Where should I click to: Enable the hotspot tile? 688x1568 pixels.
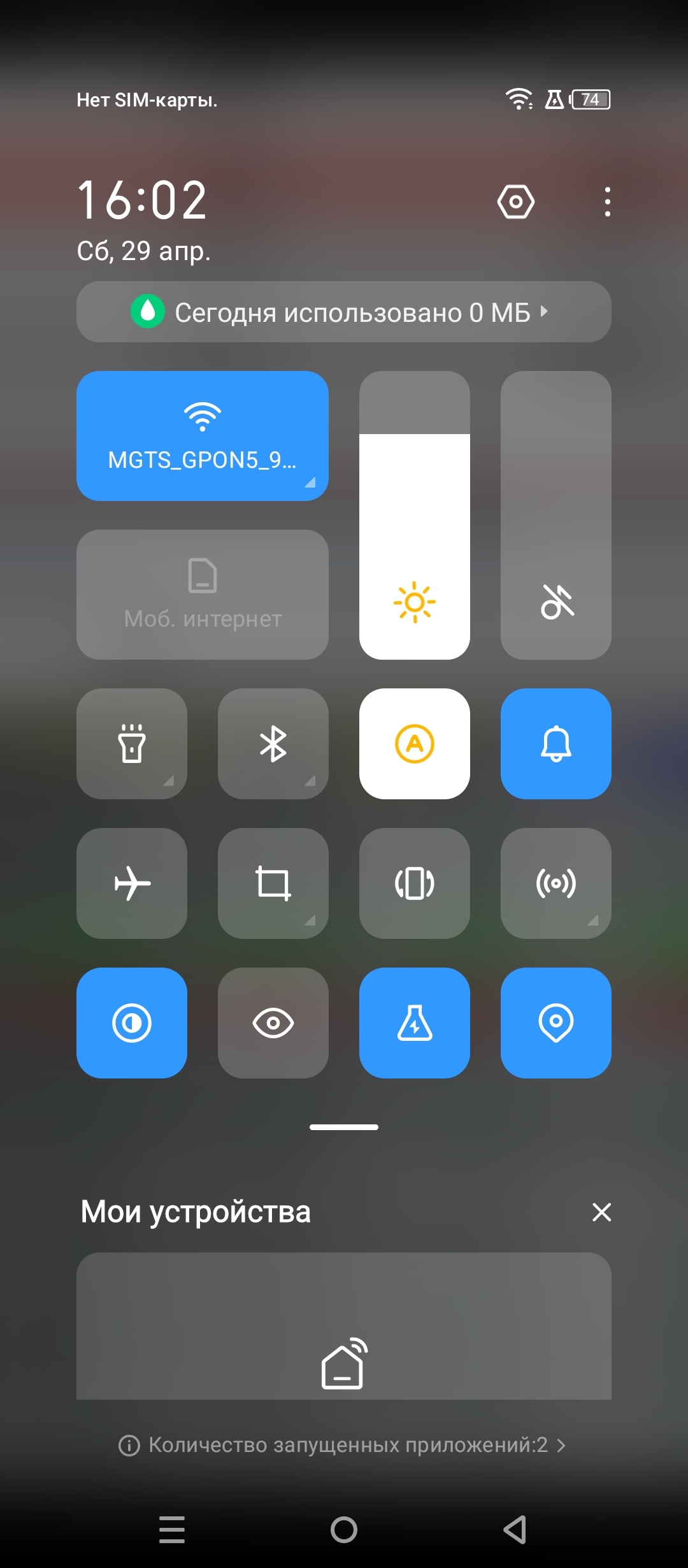pos(555,883)
